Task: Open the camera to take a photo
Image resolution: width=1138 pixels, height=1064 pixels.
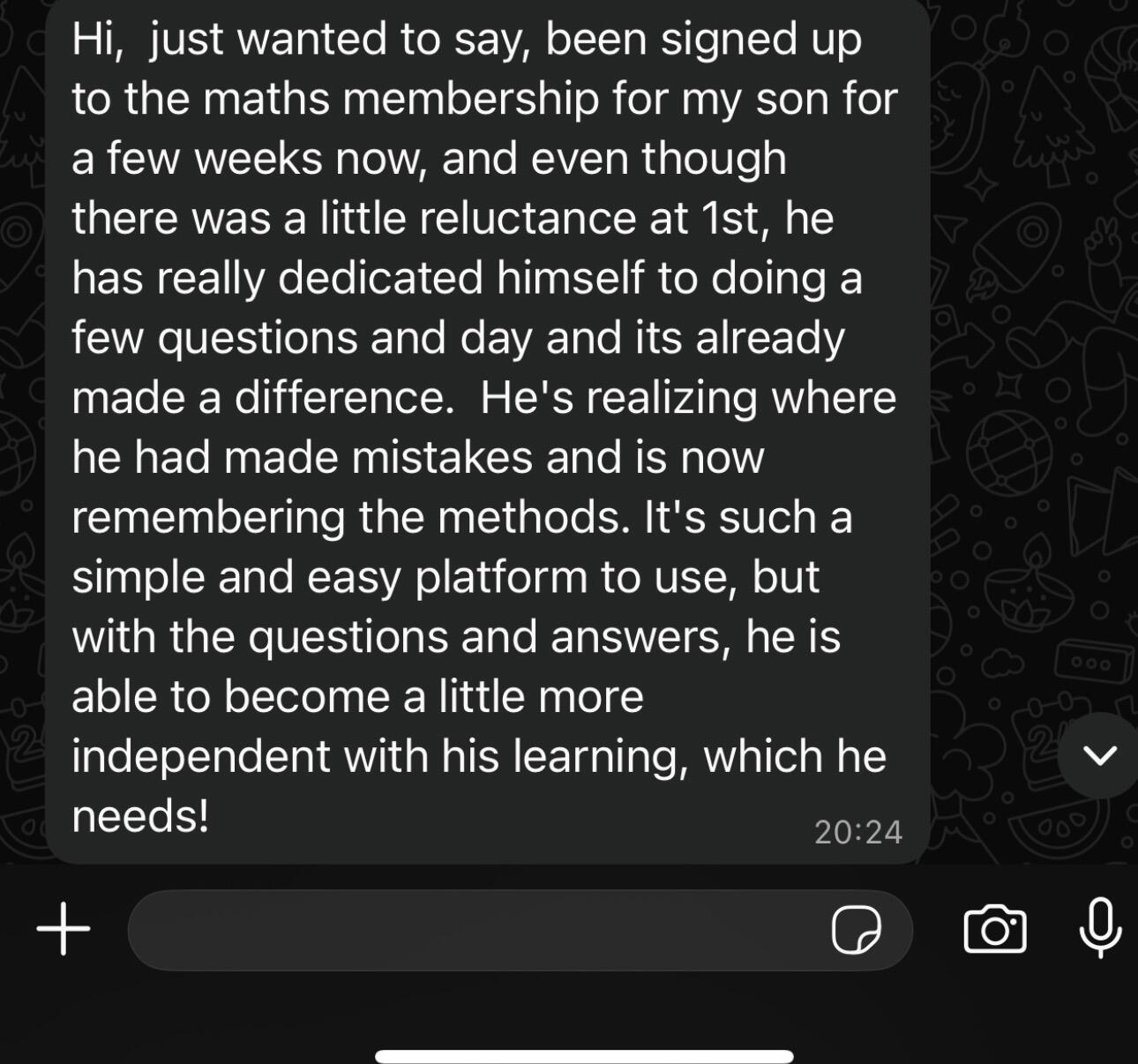Action: click(996, 930)
